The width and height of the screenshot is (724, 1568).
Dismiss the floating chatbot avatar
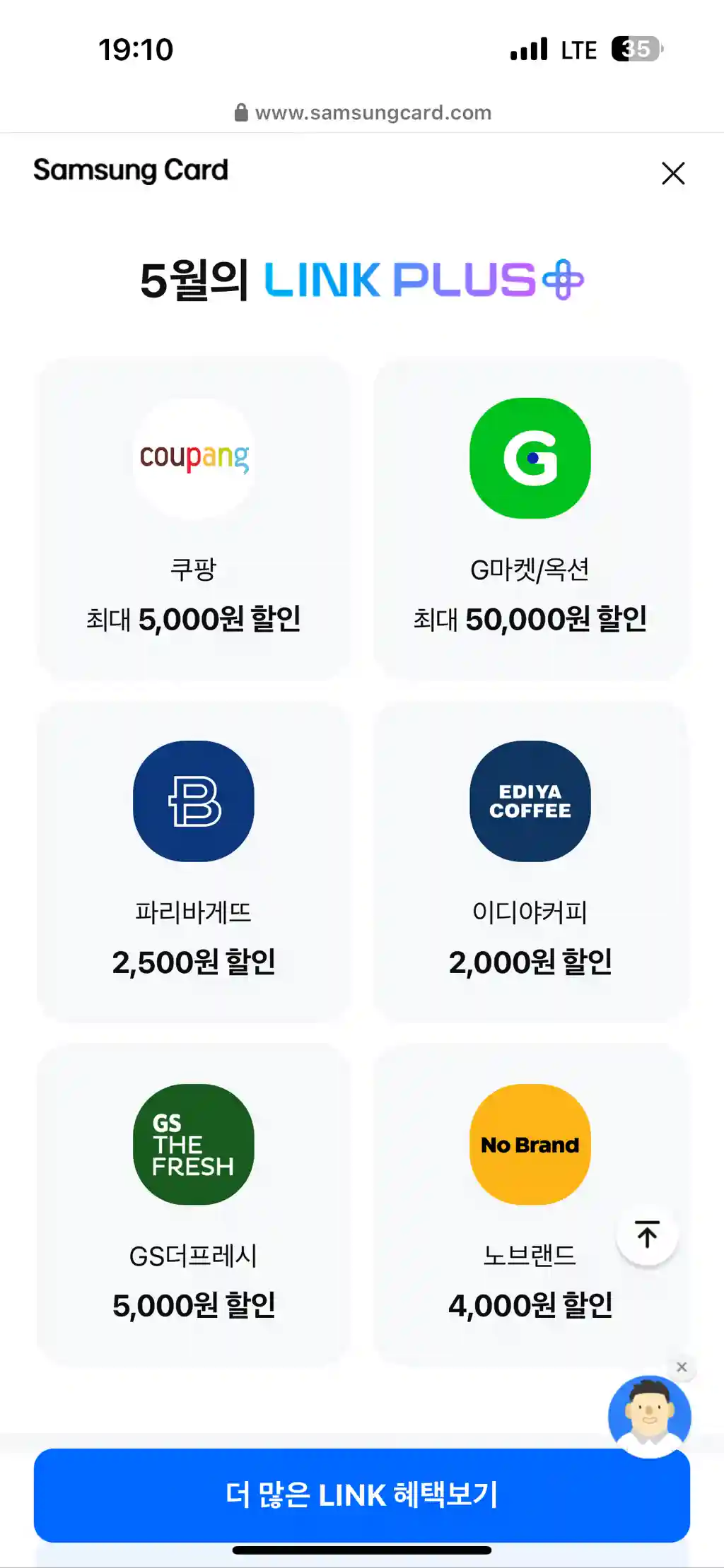tap(682, 1367)
